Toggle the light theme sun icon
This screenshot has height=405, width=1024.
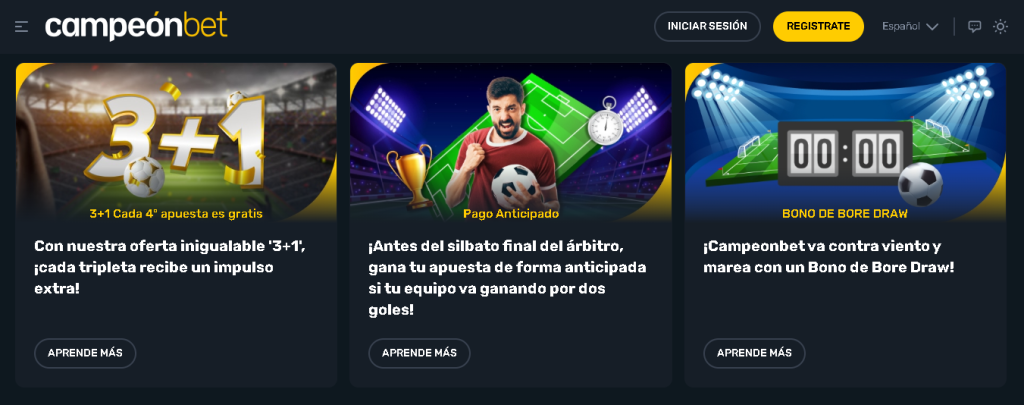pos(1000,27)
